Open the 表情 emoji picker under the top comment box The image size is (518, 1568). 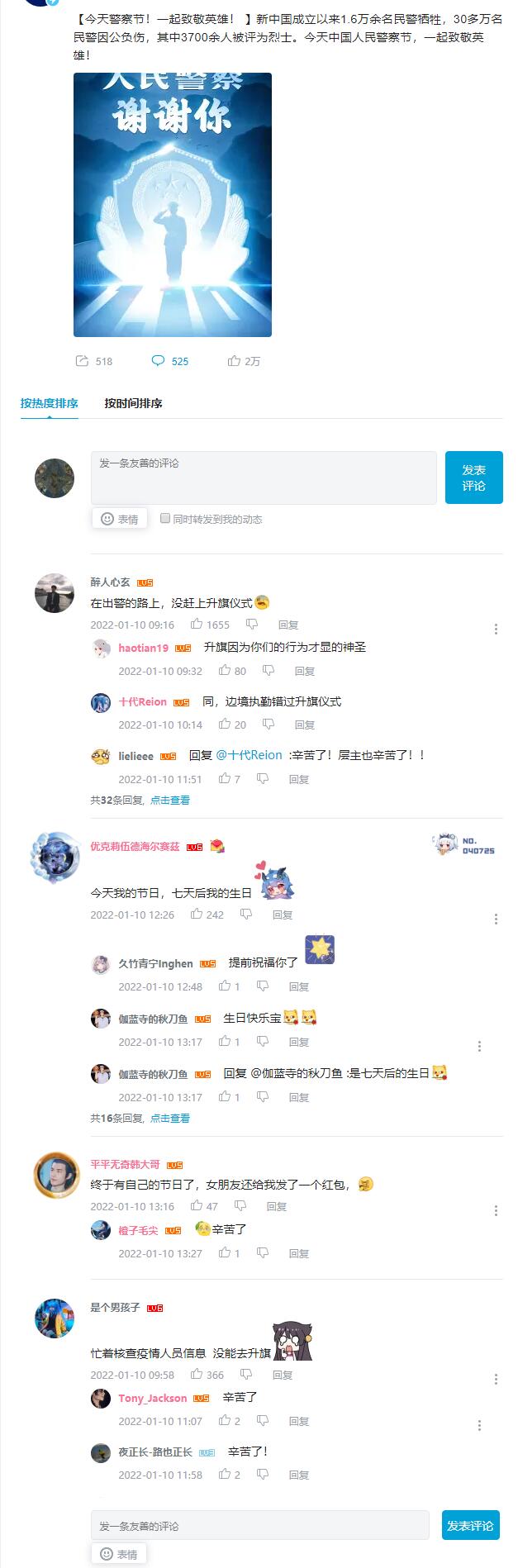(x=120, y=519)
